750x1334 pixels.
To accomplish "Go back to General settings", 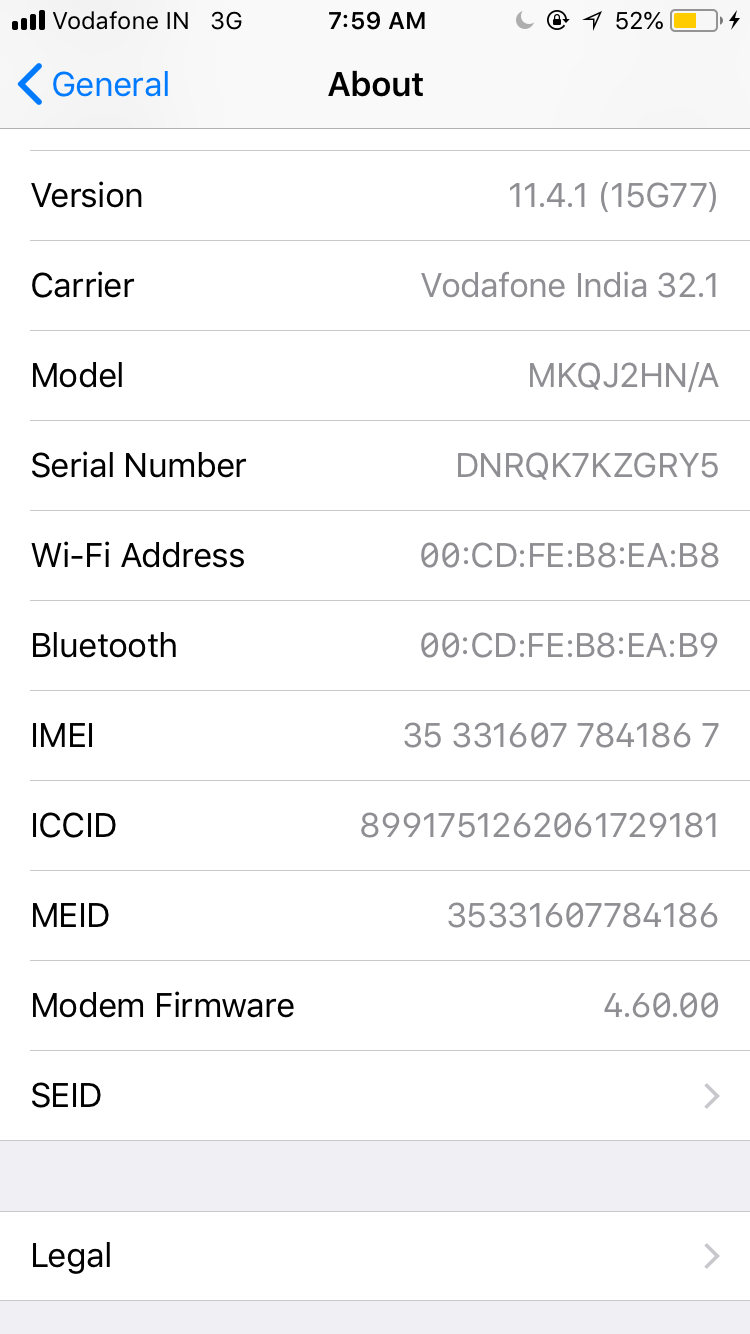I will pos(94,85).
